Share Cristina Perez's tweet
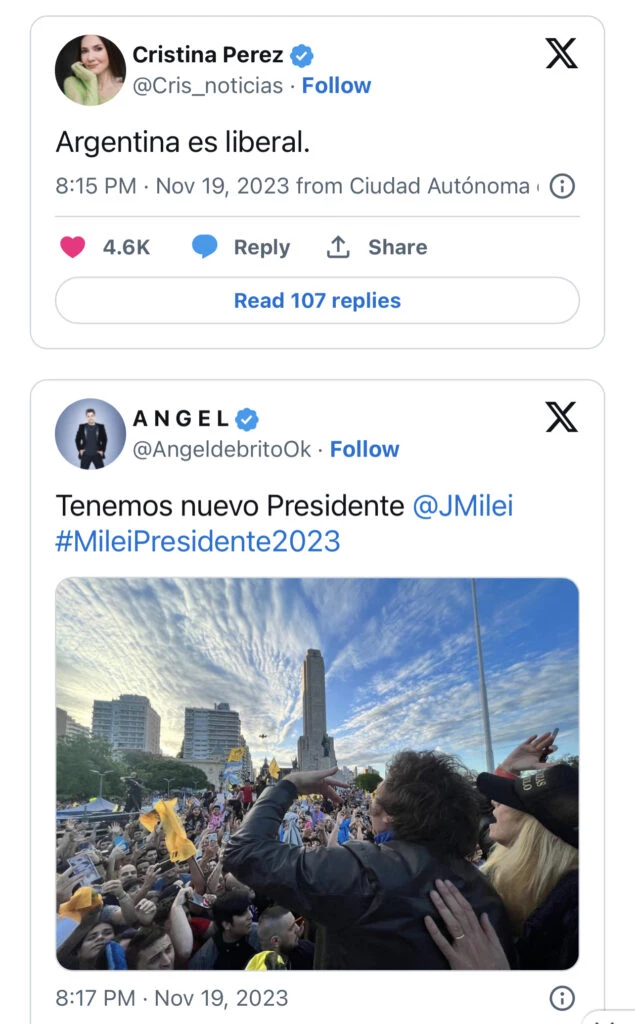The height and width of the screenshot is (1024, 635). click(x=377, y=247)
